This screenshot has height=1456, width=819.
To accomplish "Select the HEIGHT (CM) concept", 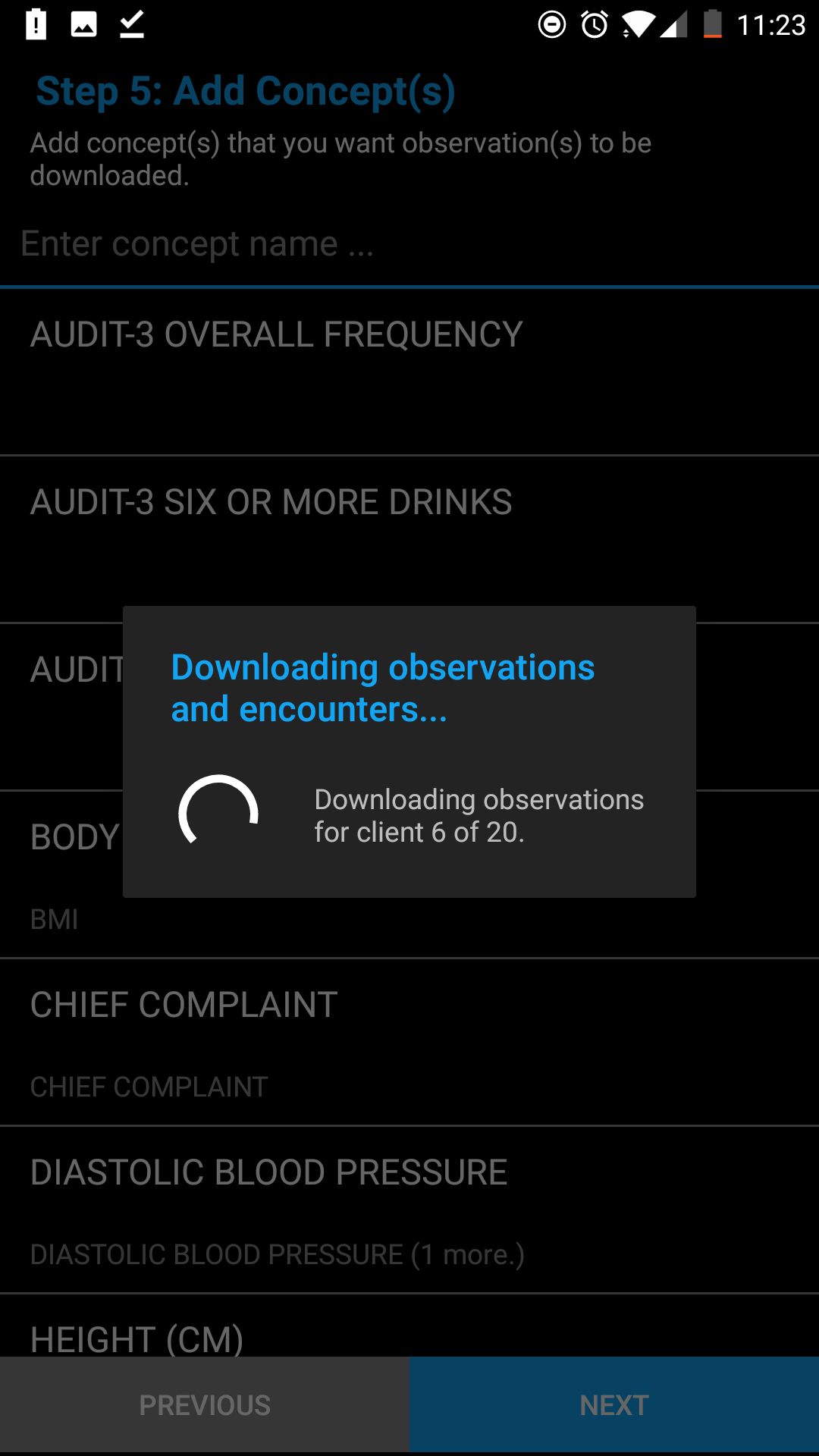I will point(409,1326).
